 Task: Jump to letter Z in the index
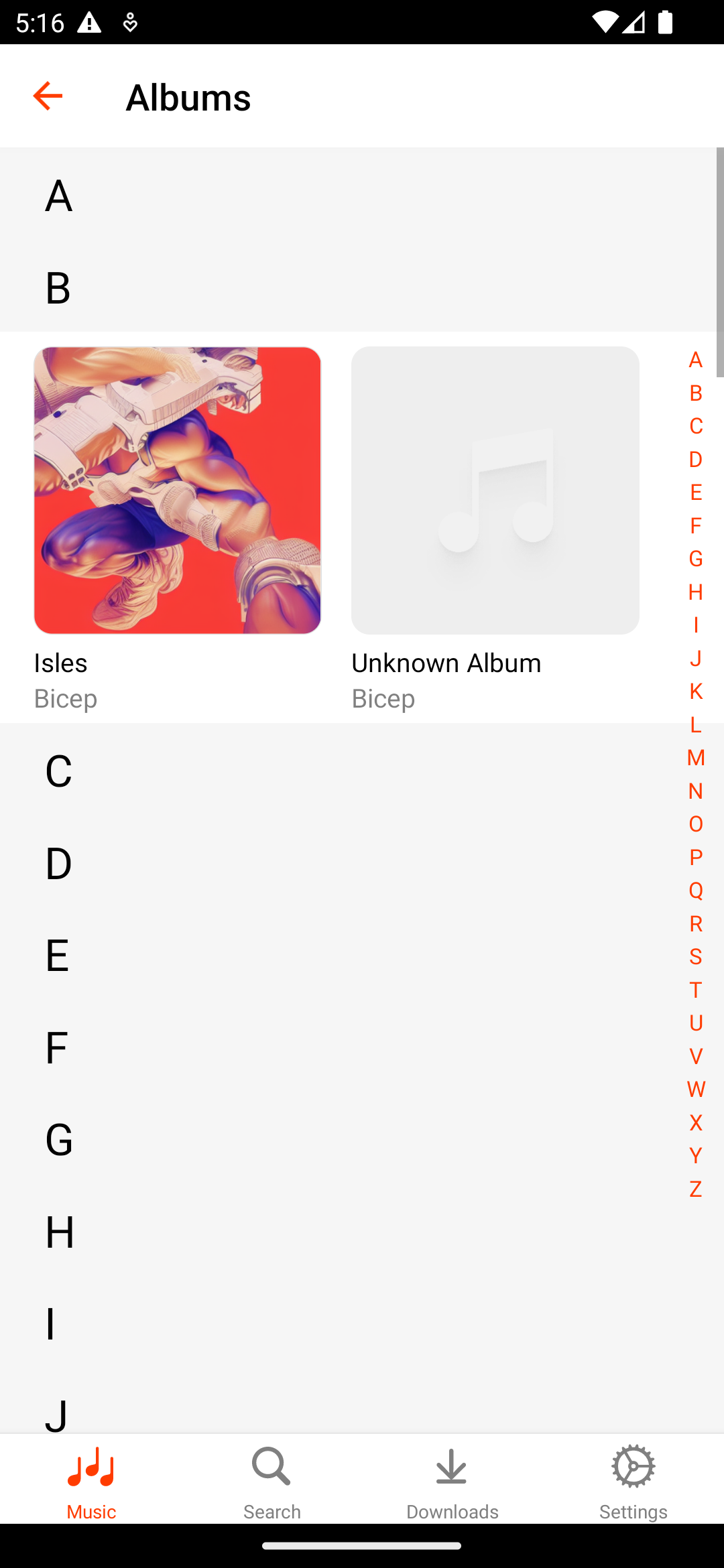[x=695, y=1189]
